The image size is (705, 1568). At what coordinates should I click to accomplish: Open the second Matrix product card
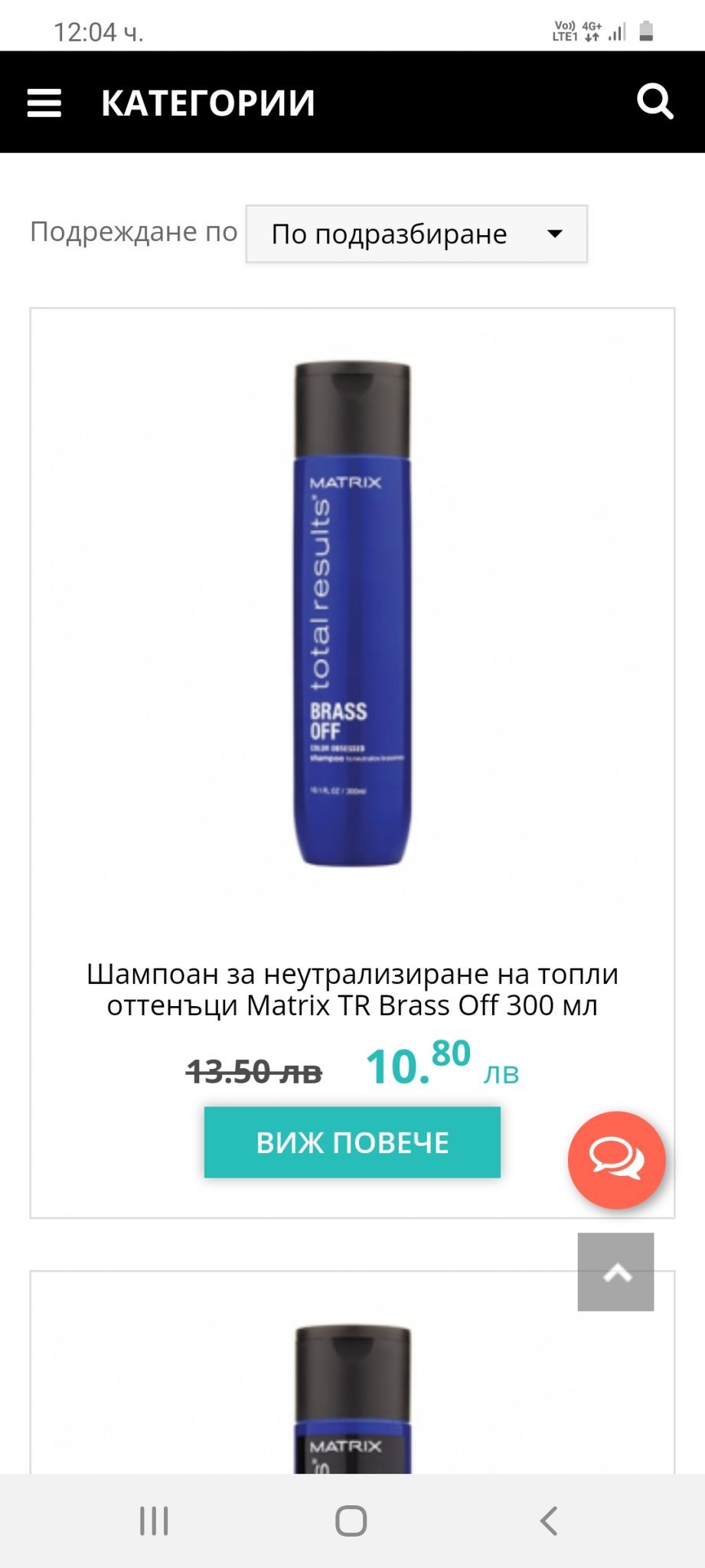pos(352,1393)
